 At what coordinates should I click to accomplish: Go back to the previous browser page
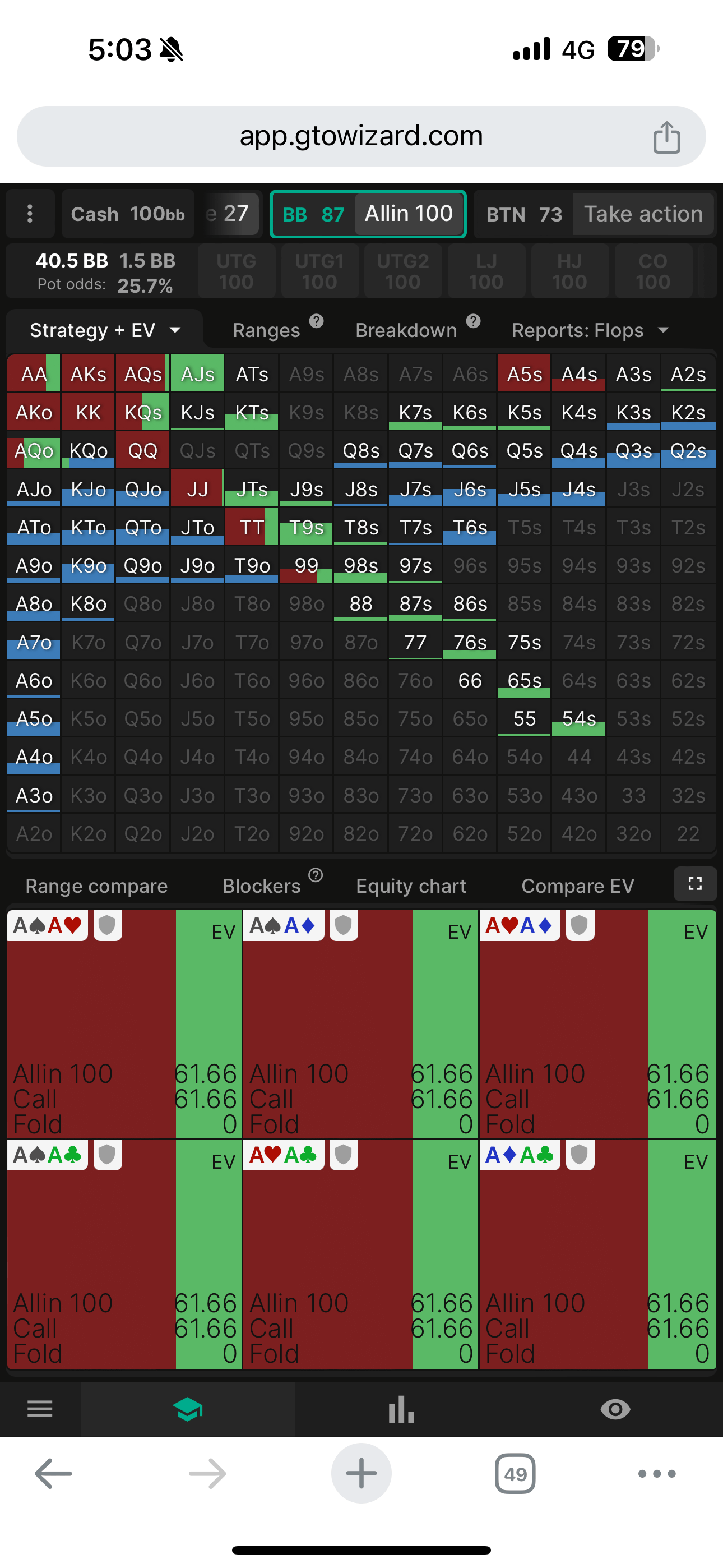(54, 1474)
